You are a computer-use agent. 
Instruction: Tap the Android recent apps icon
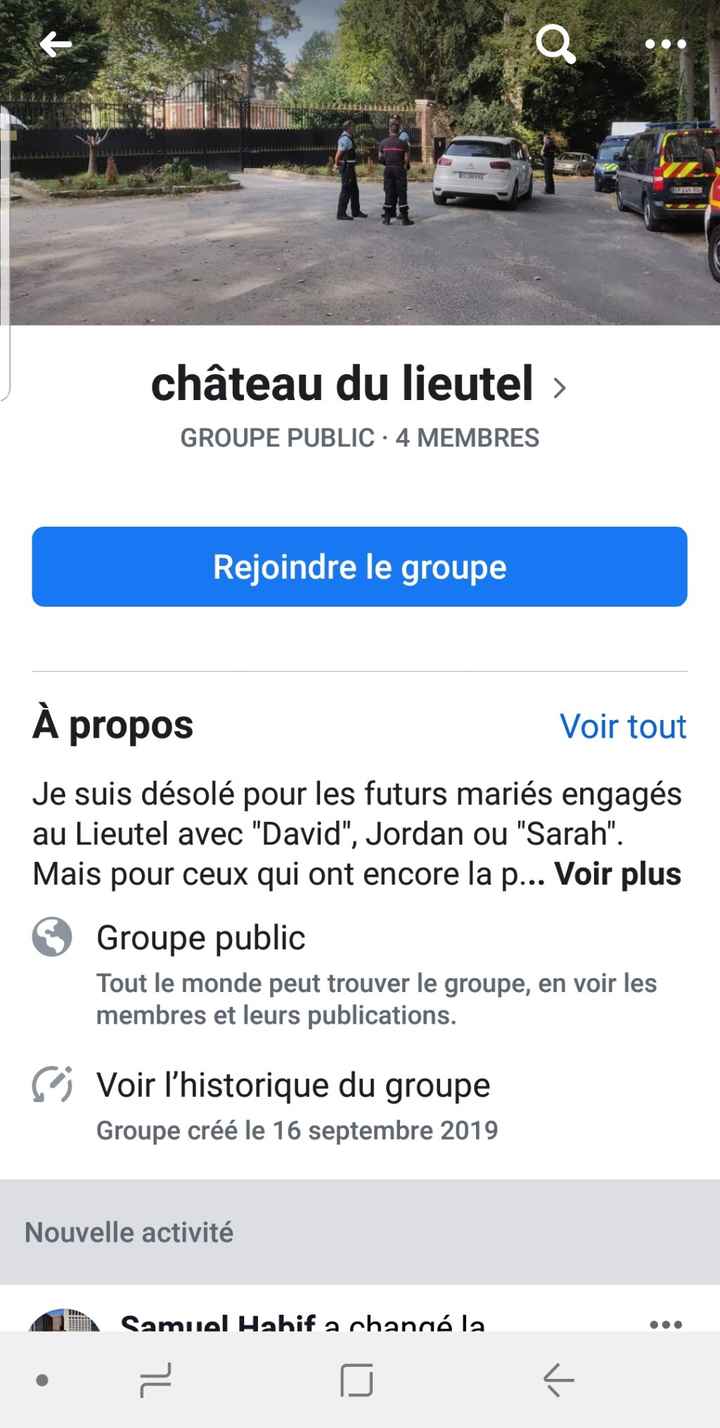click(x=155, y=1382)
